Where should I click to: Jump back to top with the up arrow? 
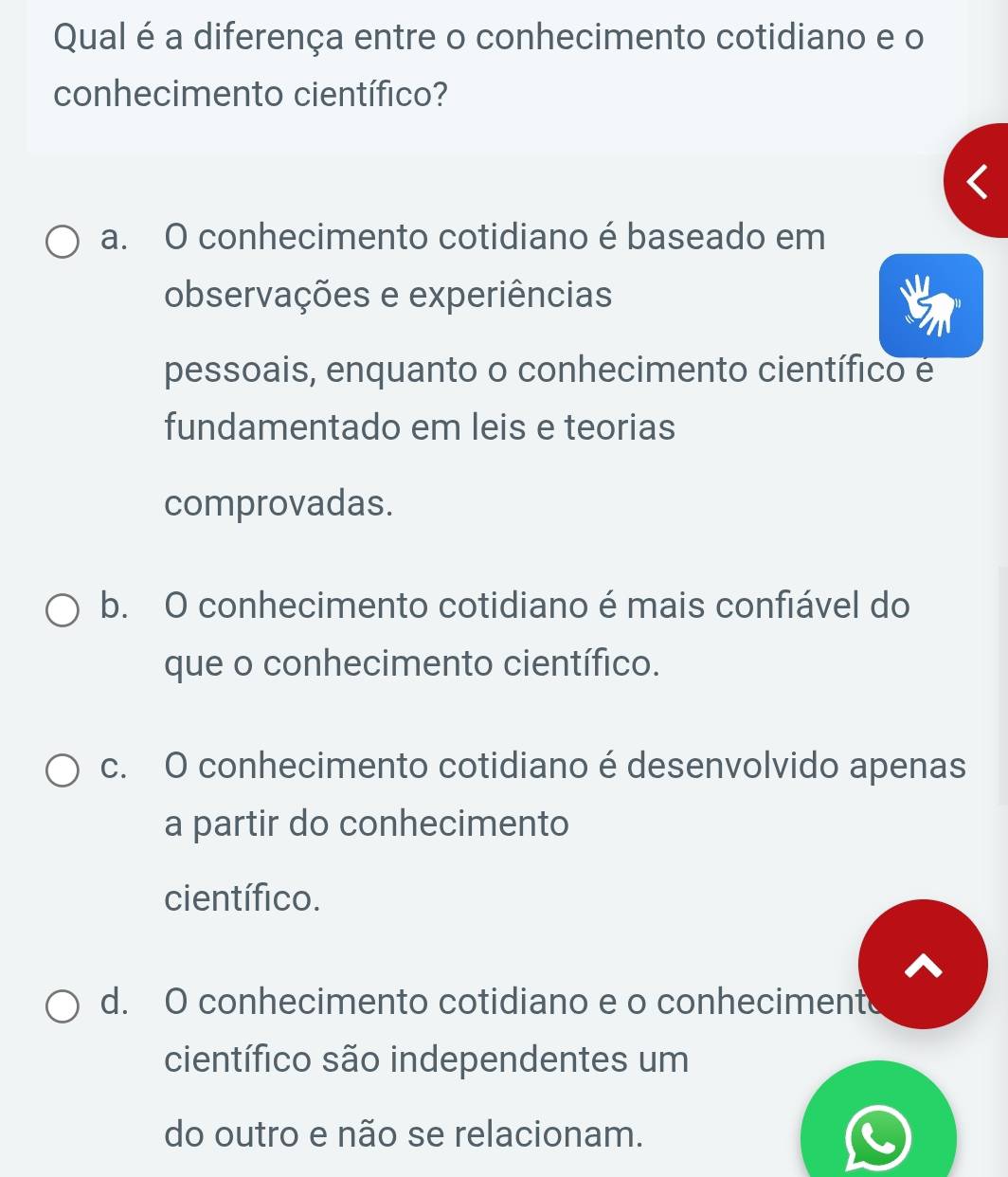[923, 964]
